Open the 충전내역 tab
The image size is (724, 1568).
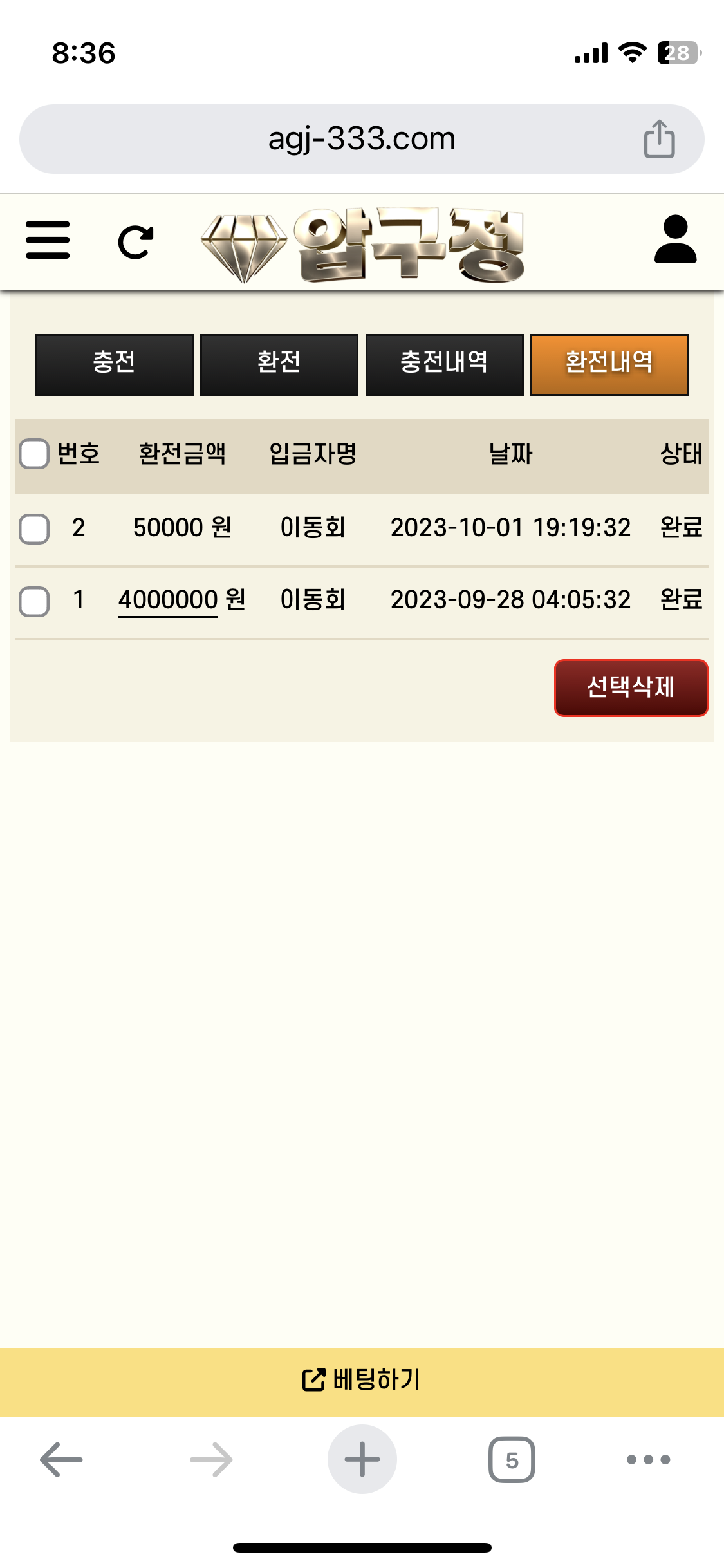point(445,364)
